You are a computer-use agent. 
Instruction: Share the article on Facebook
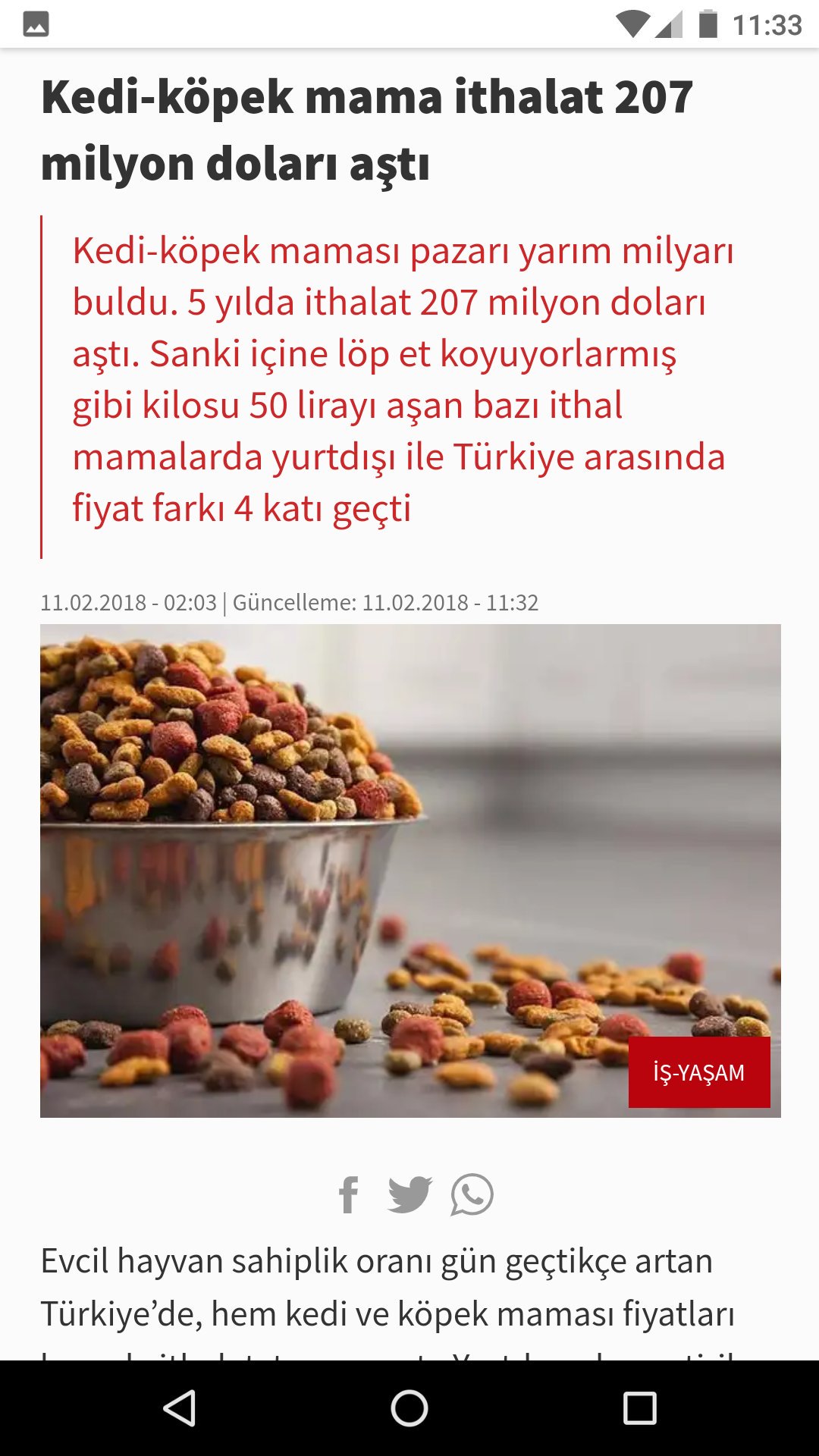pos(349,1195)
